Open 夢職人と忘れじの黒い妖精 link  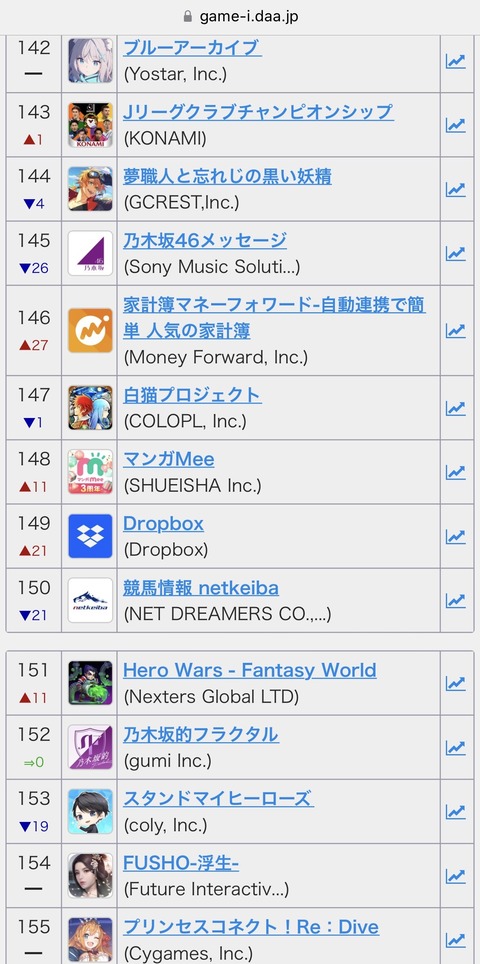227,176
